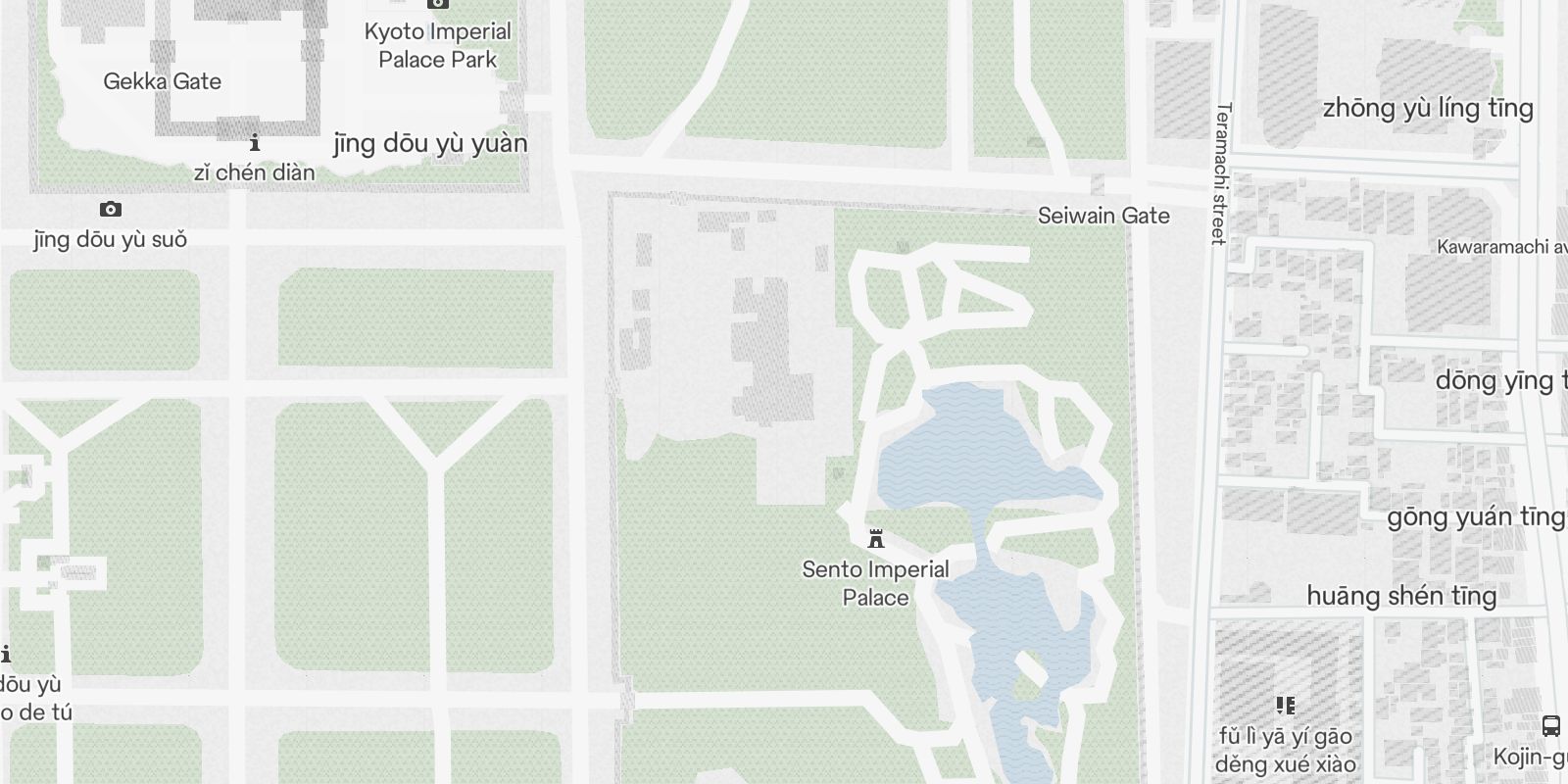Tap the camera marker above jīng dōu yù suǒ
Image resolution: width=1568 pixels, height=784 pixels.
click(111, 209)
